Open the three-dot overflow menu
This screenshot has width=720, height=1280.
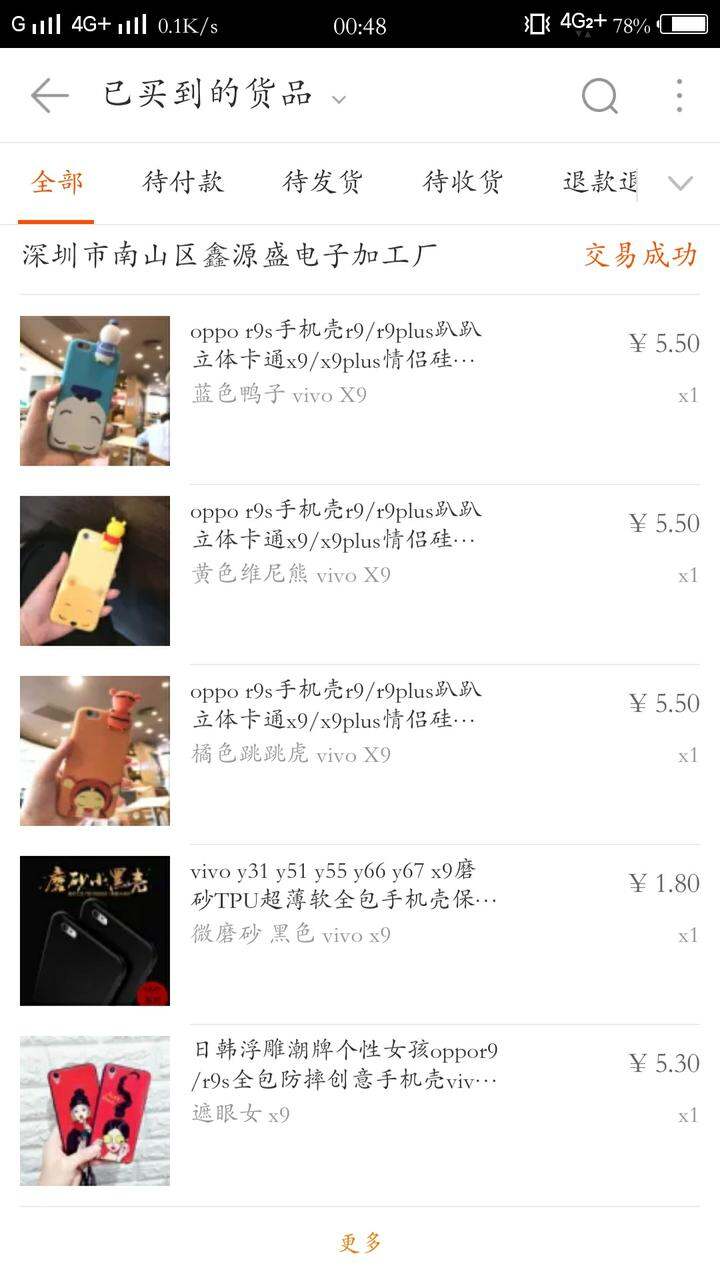[x=679, y=96]
